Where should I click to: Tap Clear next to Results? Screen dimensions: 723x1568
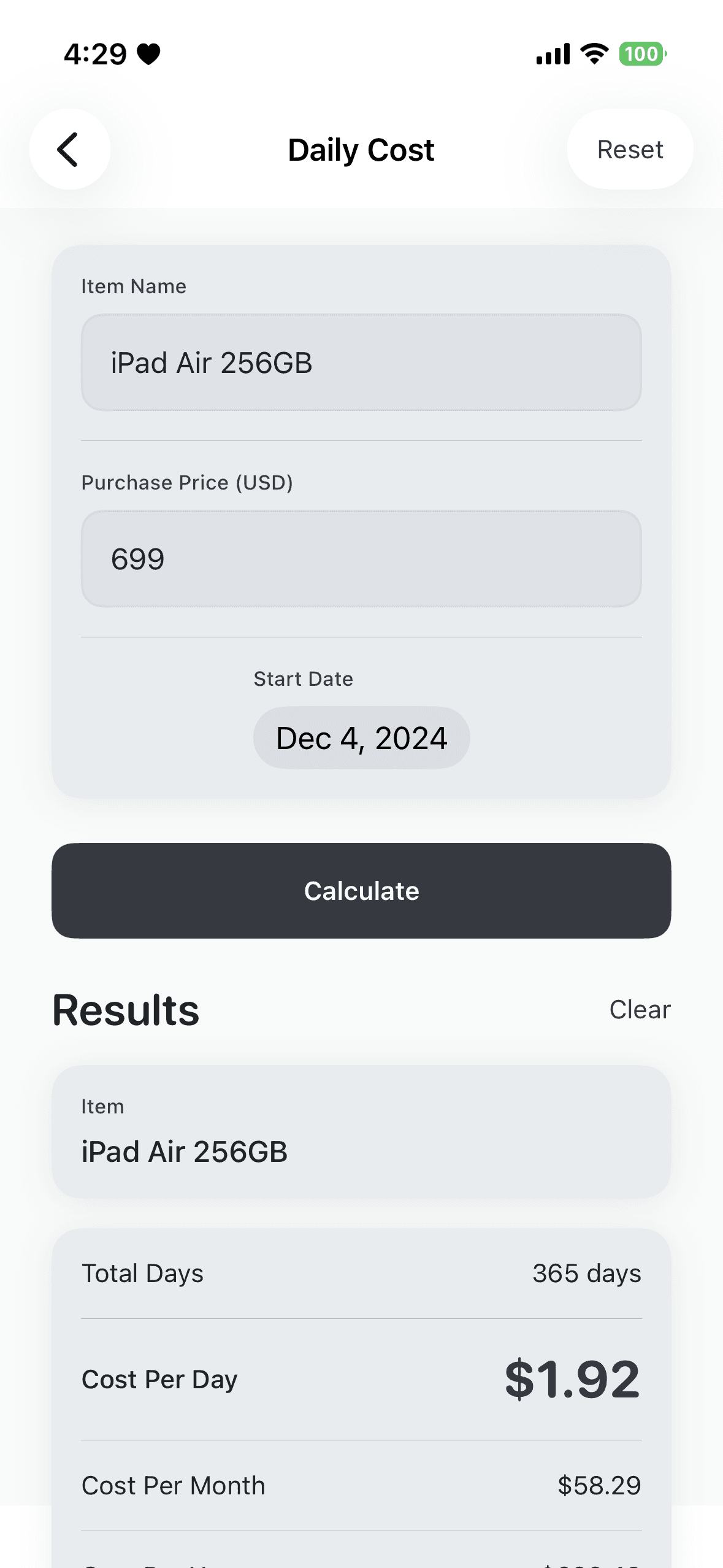pyautogui.click(x=640, y=1009)
